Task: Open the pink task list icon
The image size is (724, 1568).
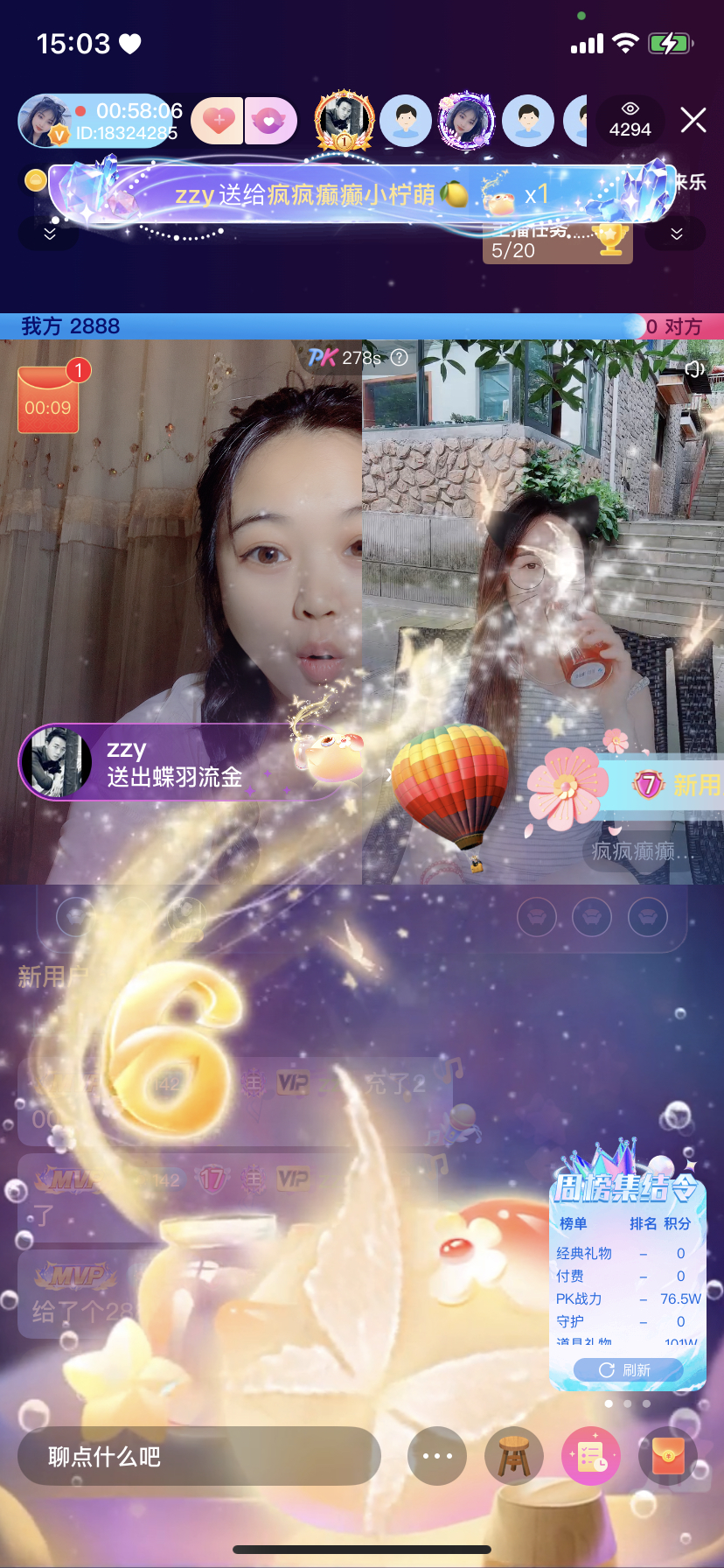Action: pos(591,1456)
